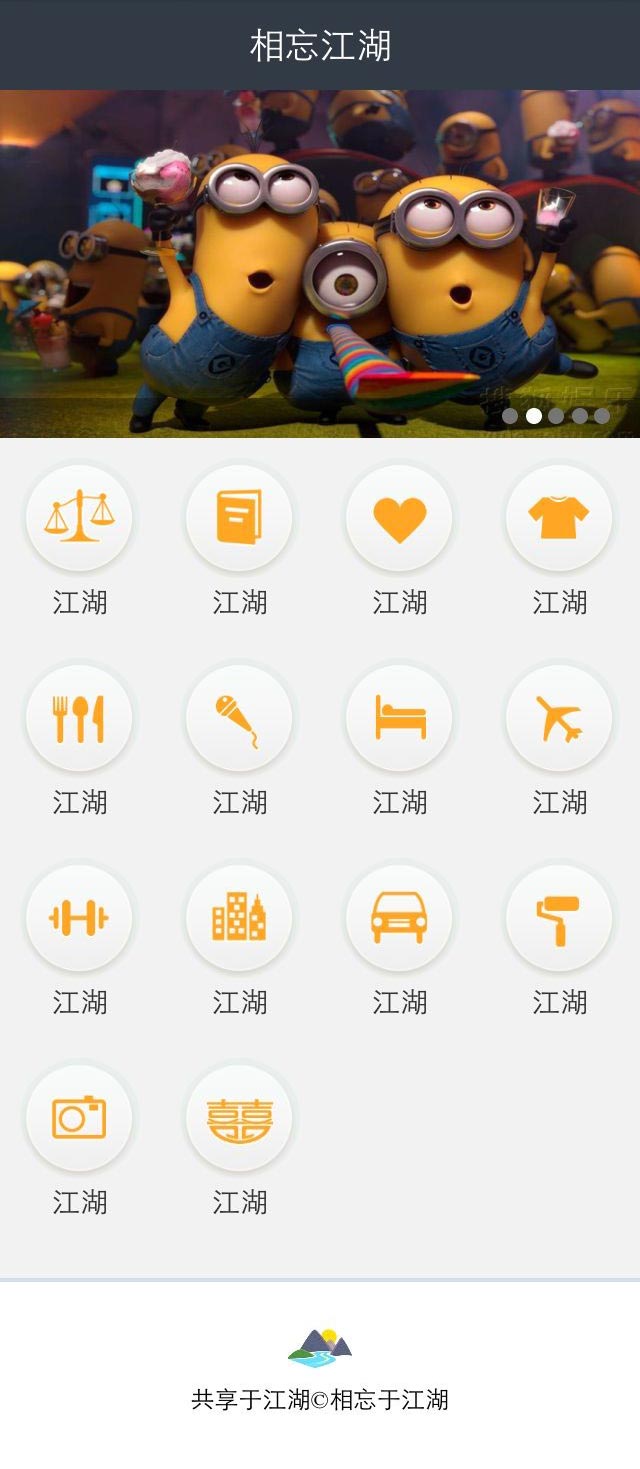Select the car category

(399, 918)
